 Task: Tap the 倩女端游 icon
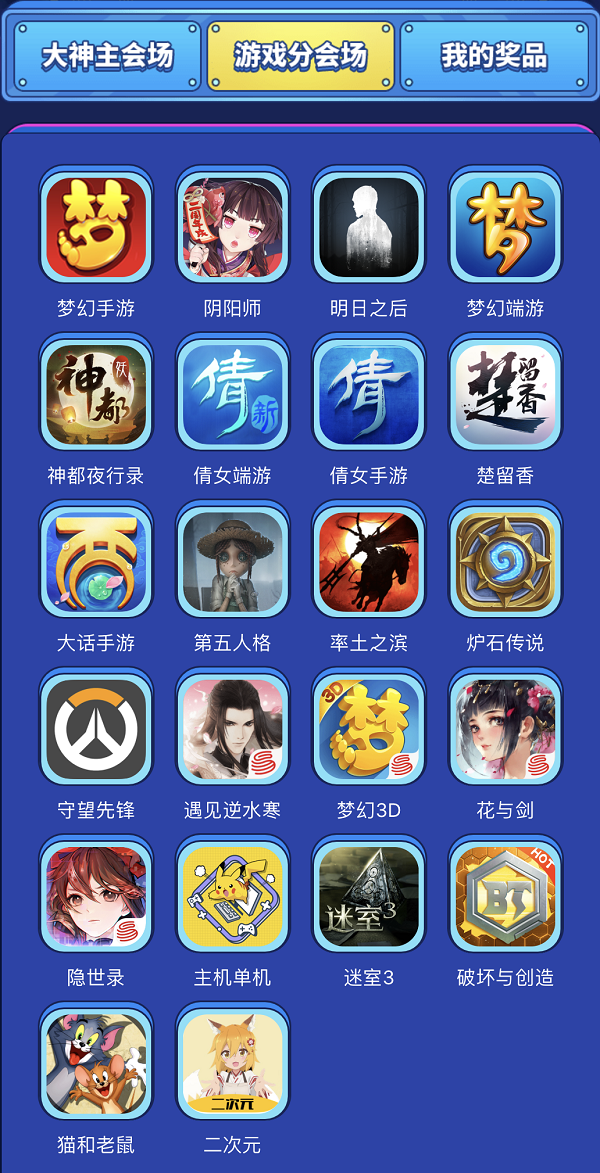pyautogui.click(x=232, y=393)
